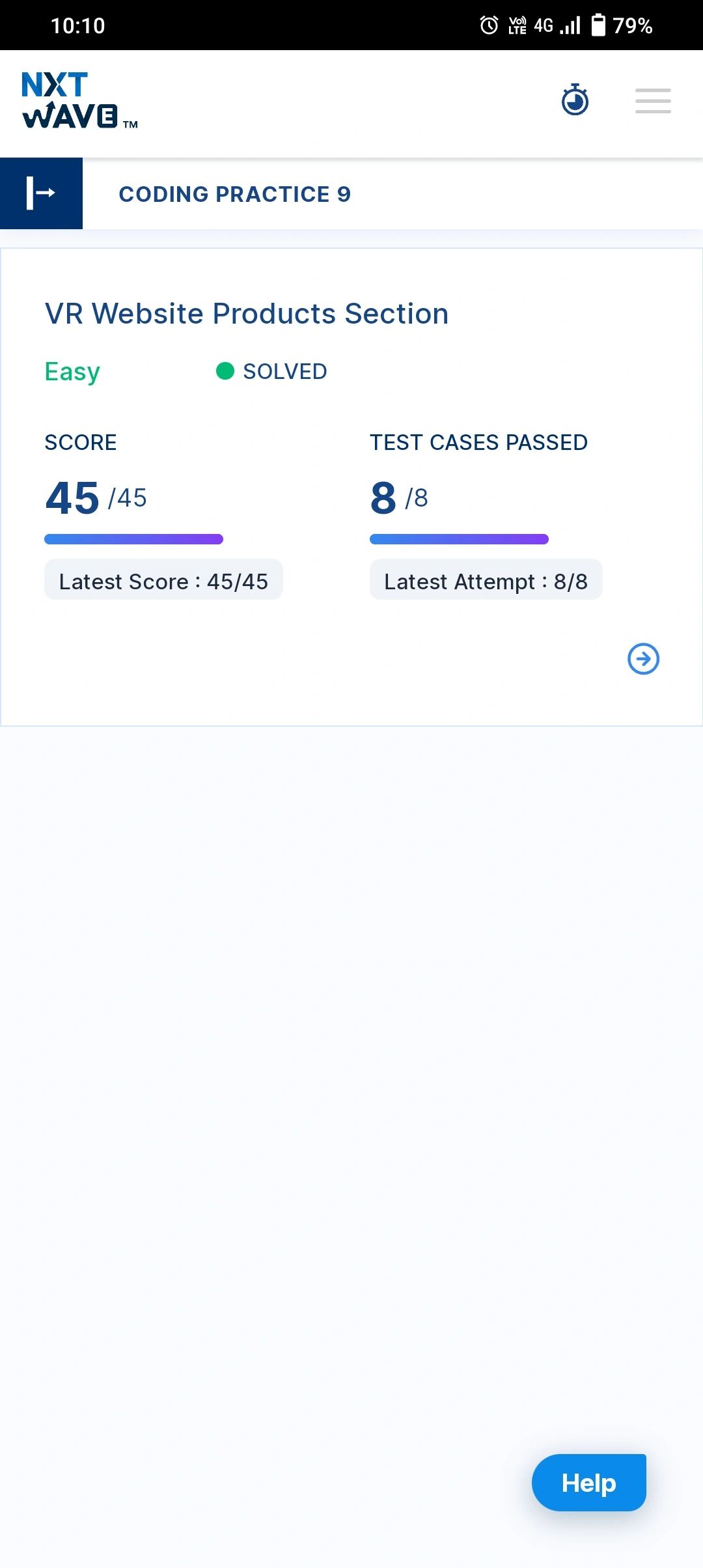Tap the Help button
This screenshot has height=1568, width=703.
pyautogui.click(x=588, y=1483)
